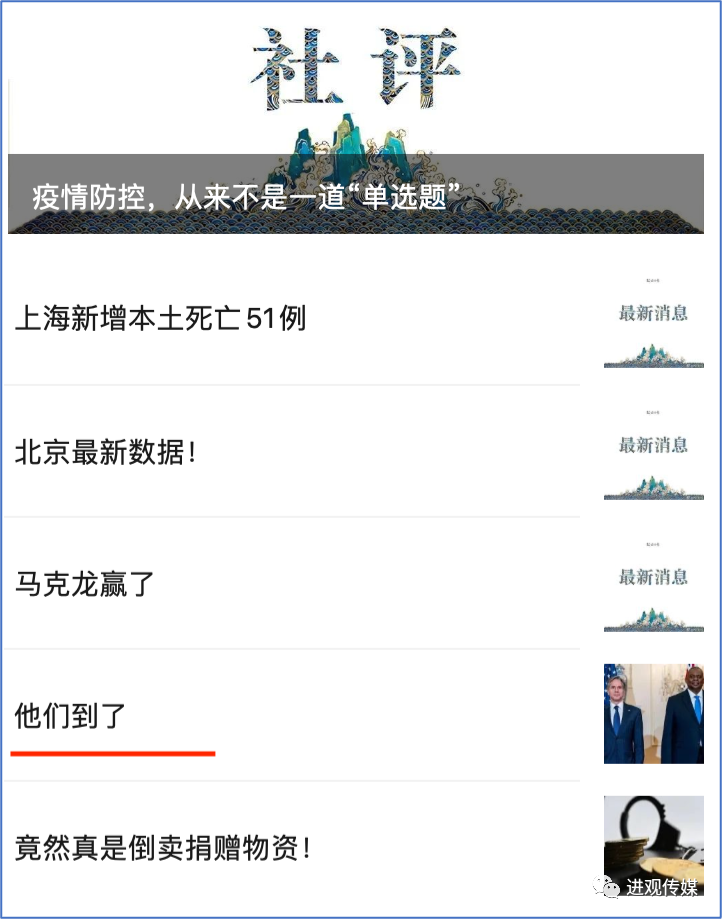Select the 马克龙赢了 article

tap(85, 583)
